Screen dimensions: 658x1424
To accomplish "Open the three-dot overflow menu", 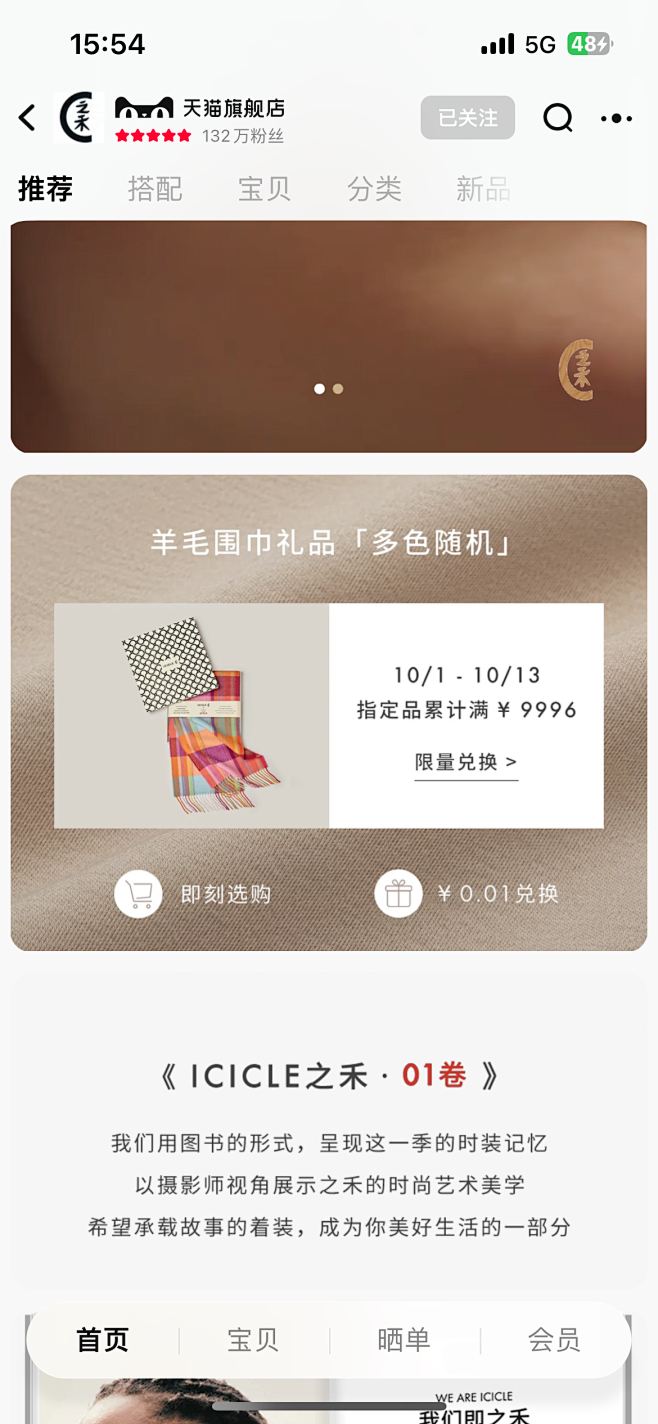I will click(x=616, y=118).
